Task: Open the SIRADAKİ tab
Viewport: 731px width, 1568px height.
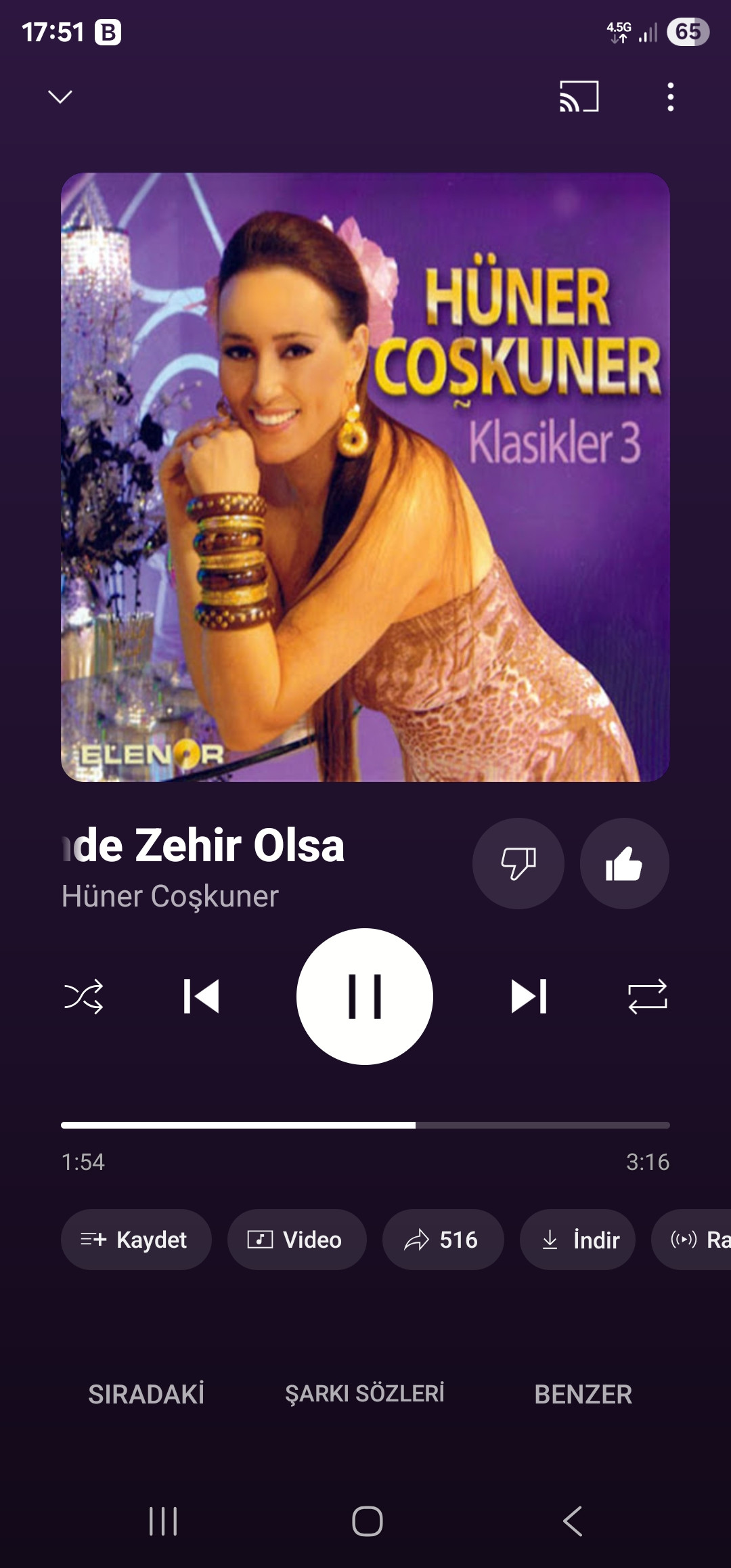Action: [x=146, y=1395]
